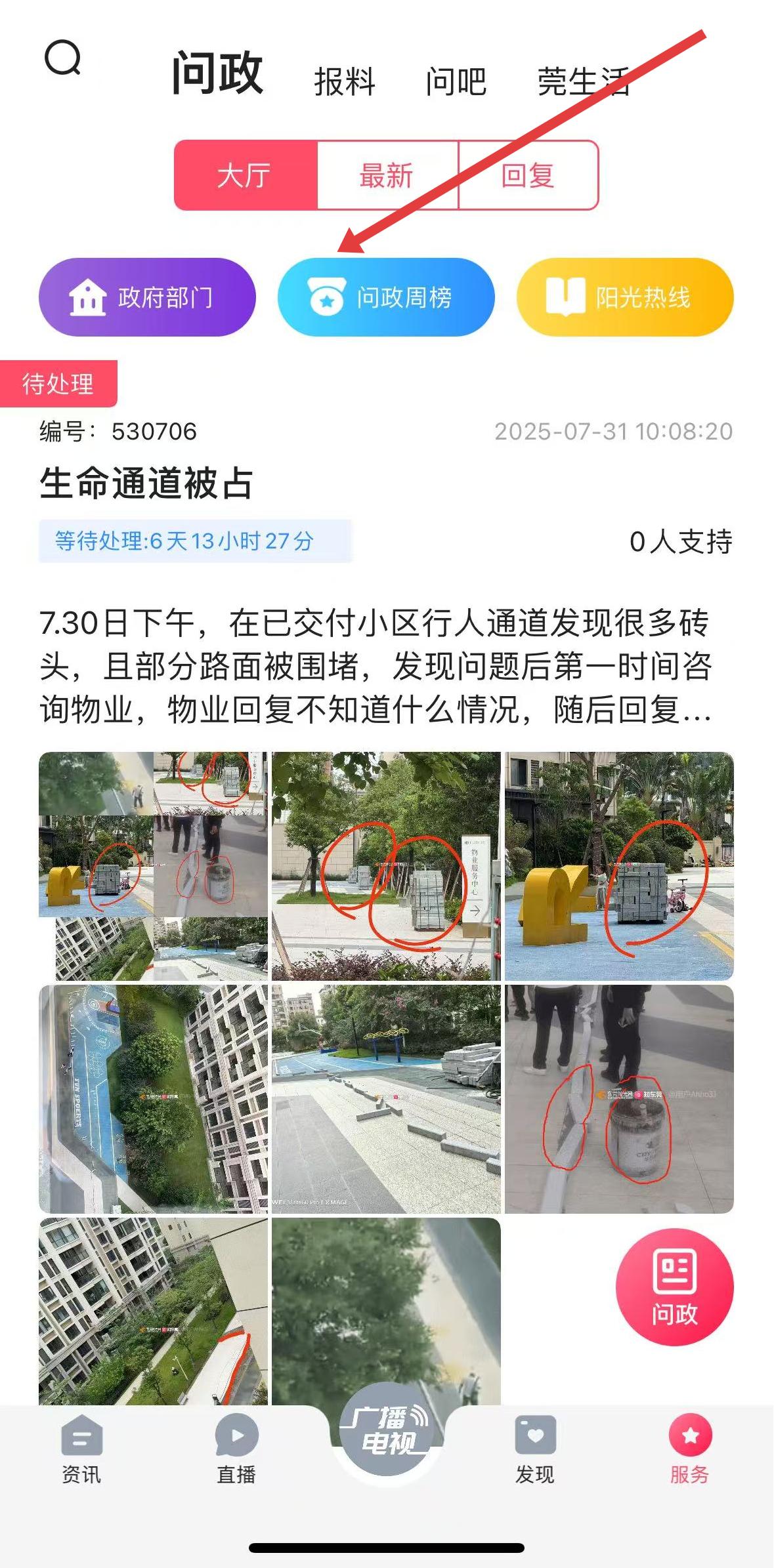This screenshot has height=1568, width=774.
Task: Tap the 服务 bottom tab
Action: (690, 1450)
